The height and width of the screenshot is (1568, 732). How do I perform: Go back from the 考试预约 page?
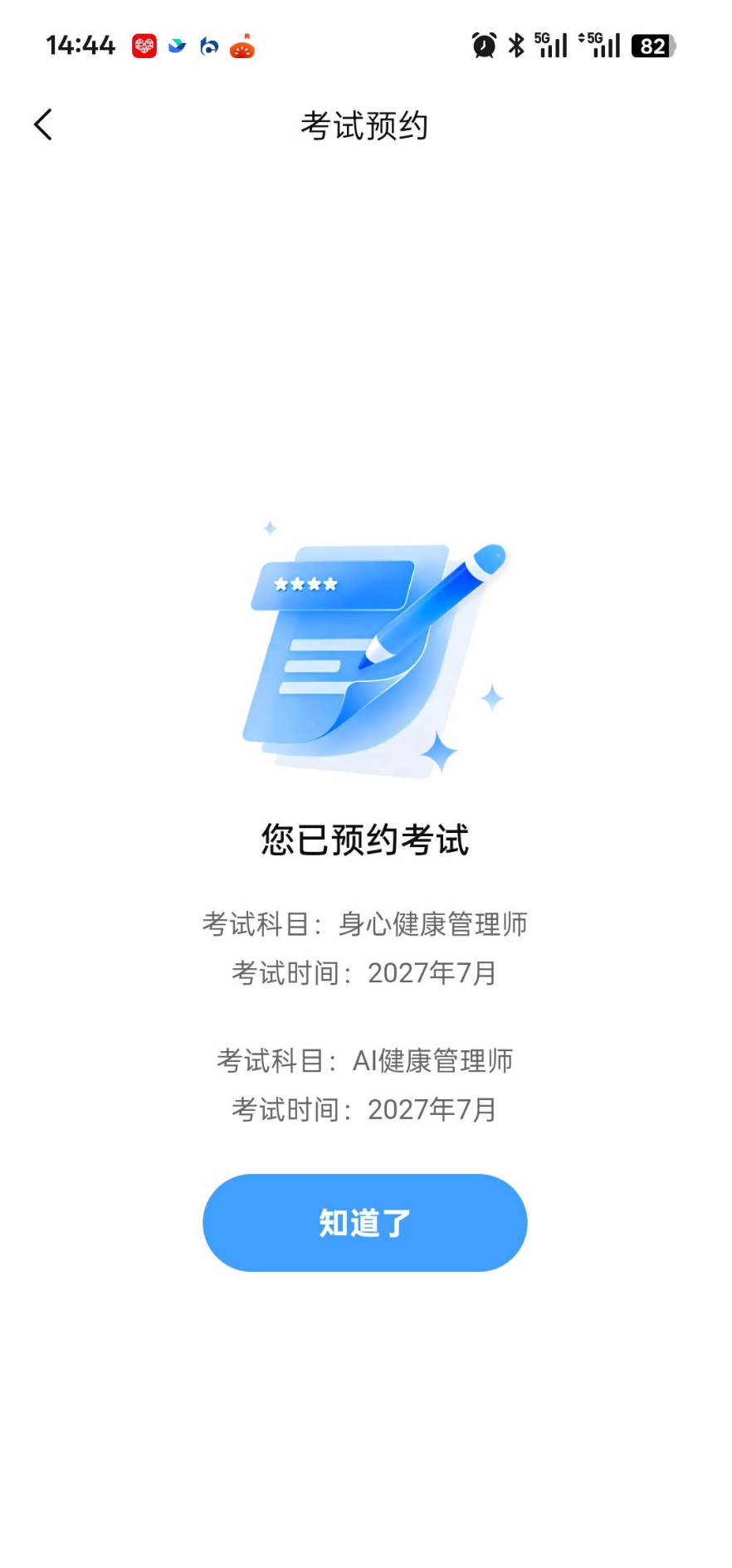[x=43, y=125]
